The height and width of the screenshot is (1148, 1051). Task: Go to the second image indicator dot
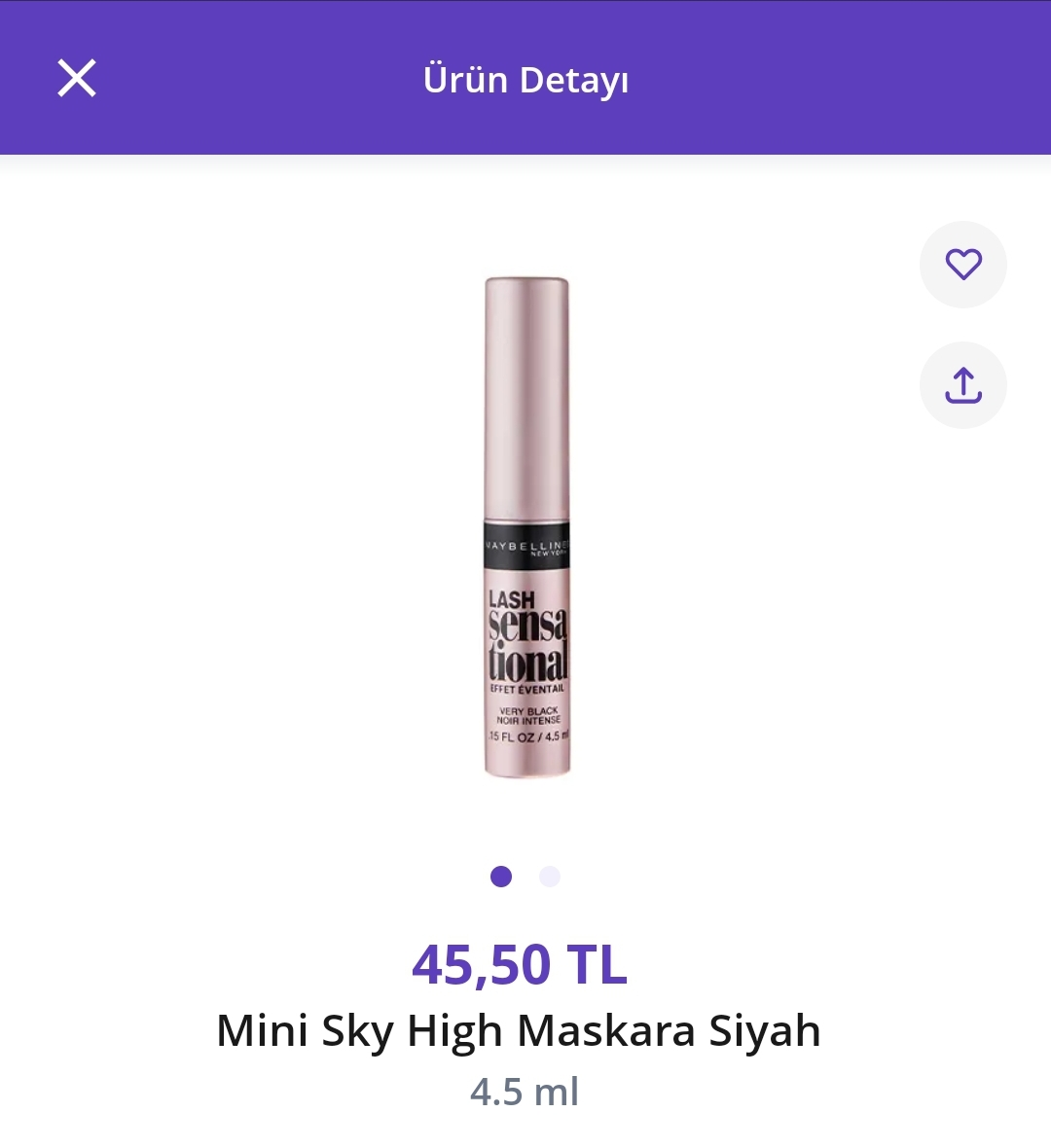[550, 877]
